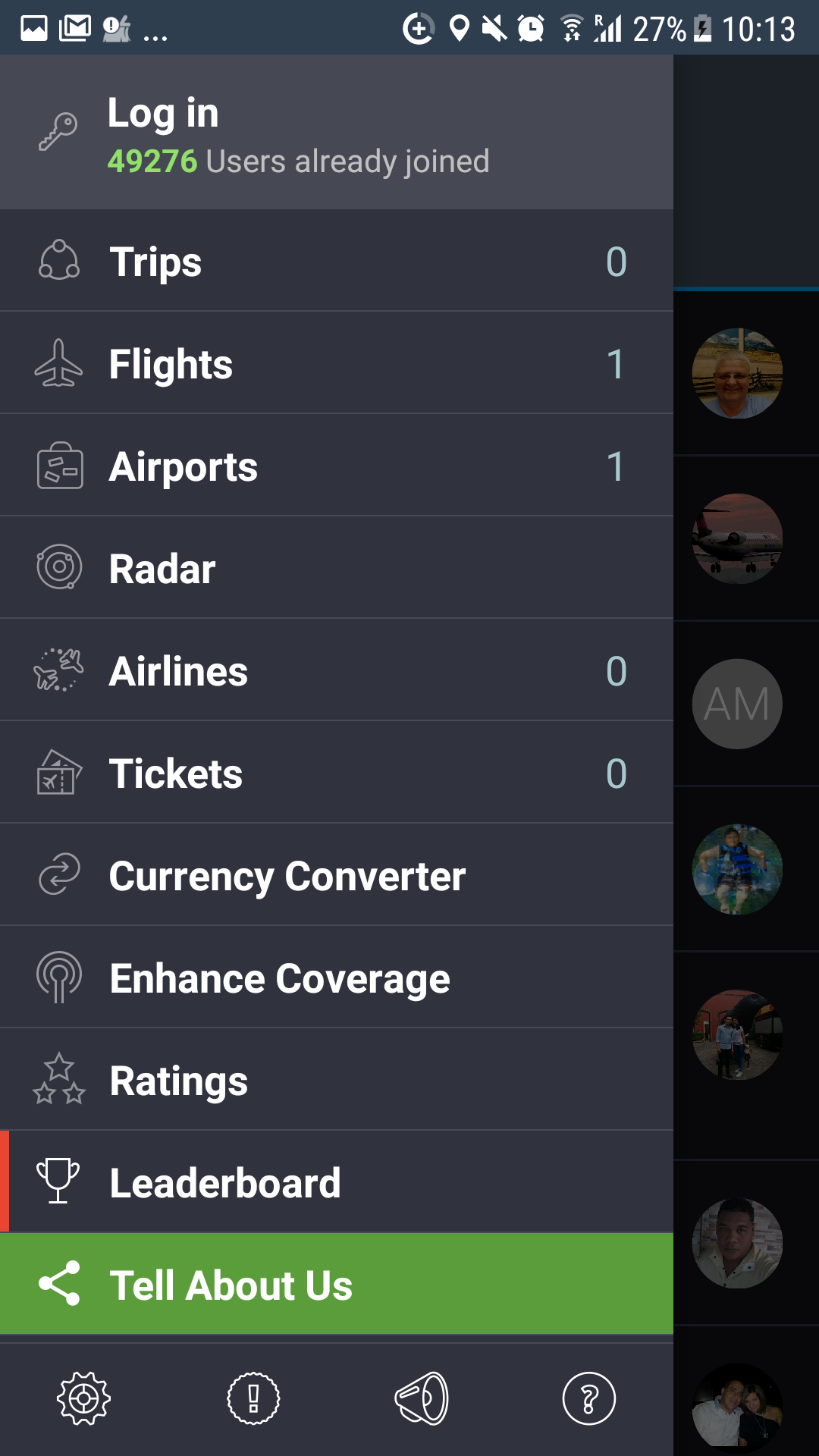819x1456 pixels.
Task: Open the help question mark icon
Action: pyautogui.click(x=589, y=1398)
